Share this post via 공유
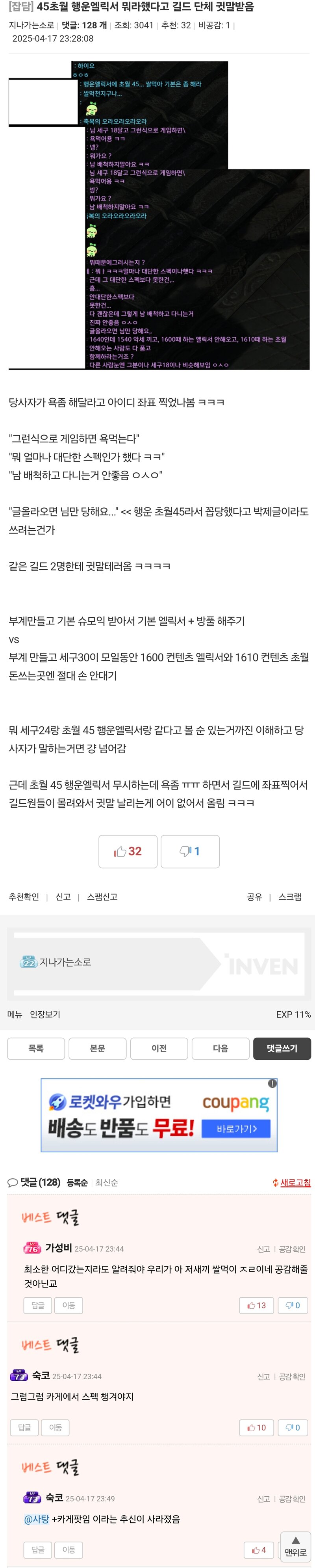This screenshot has height=1568, width=315. pyautogui.click(x=254, y=897)
